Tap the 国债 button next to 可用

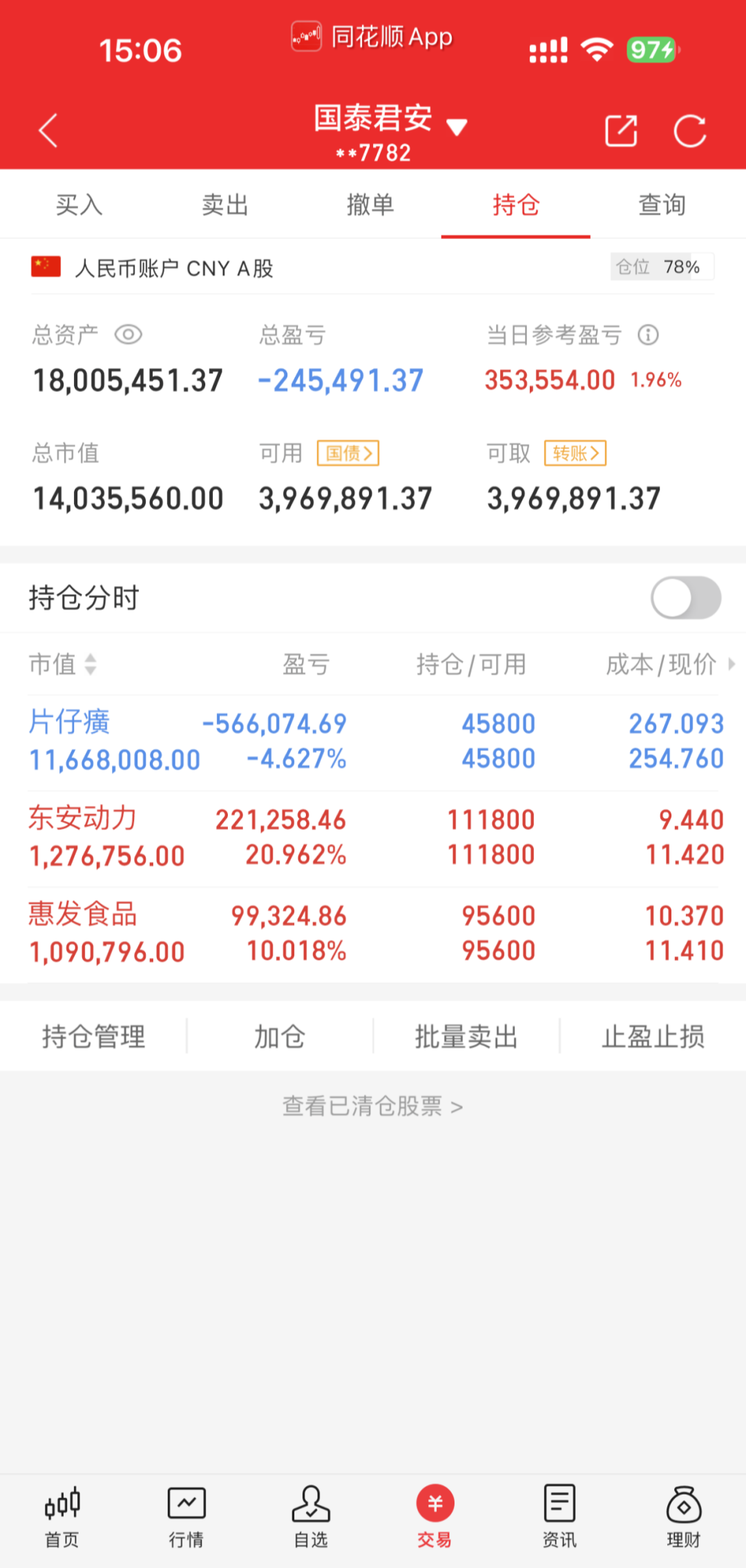coord(348,453)
